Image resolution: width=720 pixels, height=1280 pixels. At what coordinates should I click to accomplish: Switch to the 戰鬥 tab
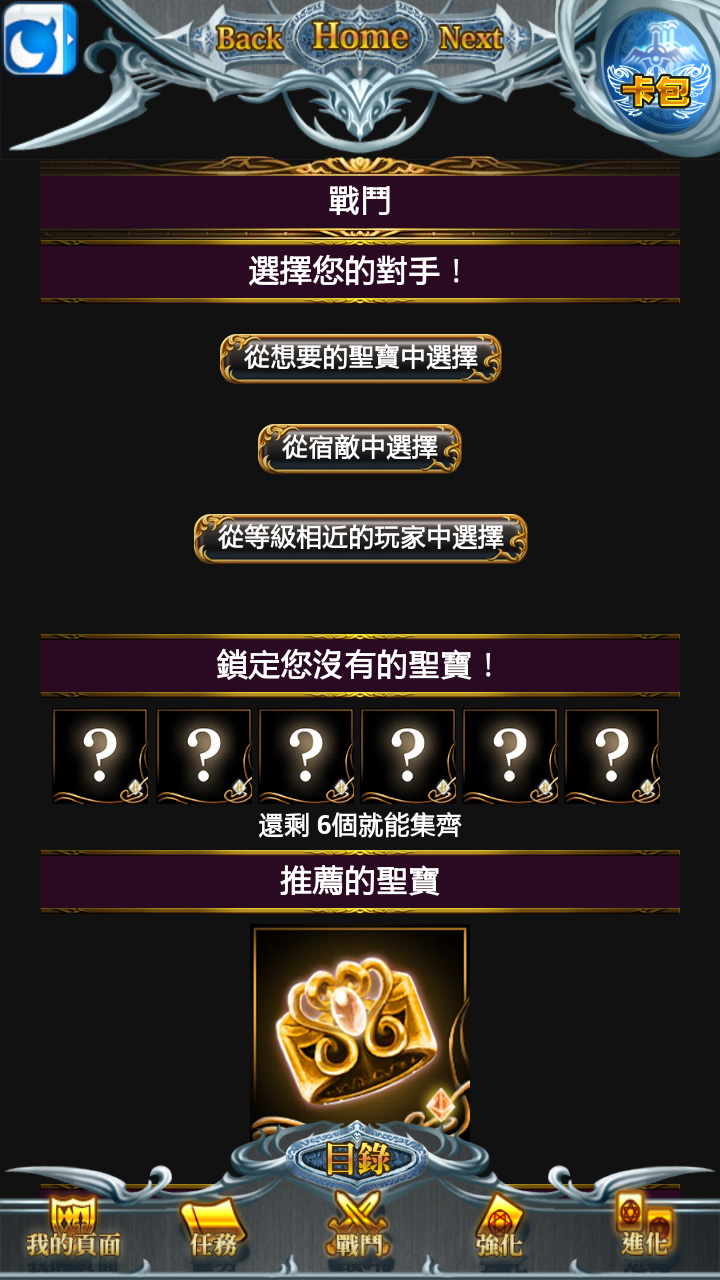(x=357, y=1228)
